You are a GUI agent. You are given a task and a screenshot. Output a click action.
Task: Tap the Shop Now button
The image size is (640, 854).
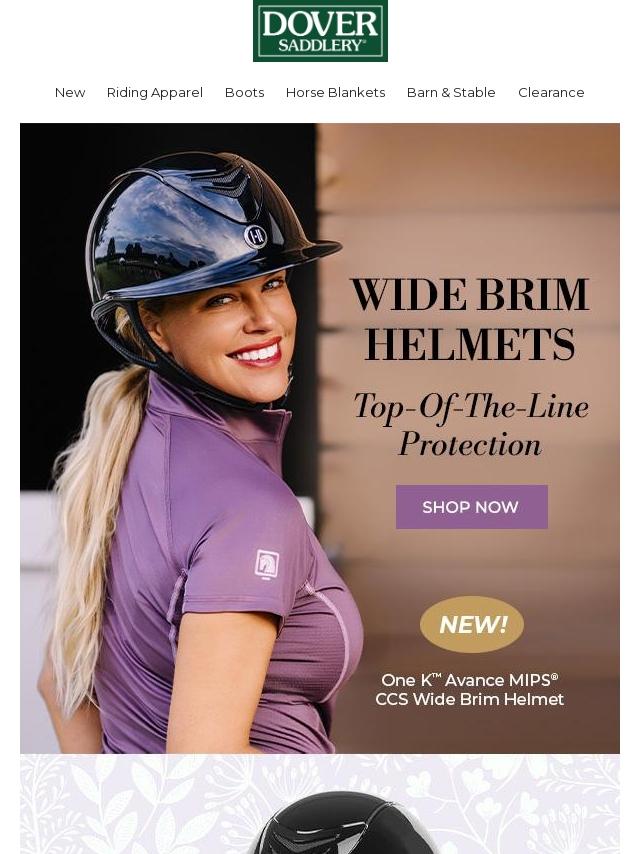pyautogui.click(x=471, y=507)
